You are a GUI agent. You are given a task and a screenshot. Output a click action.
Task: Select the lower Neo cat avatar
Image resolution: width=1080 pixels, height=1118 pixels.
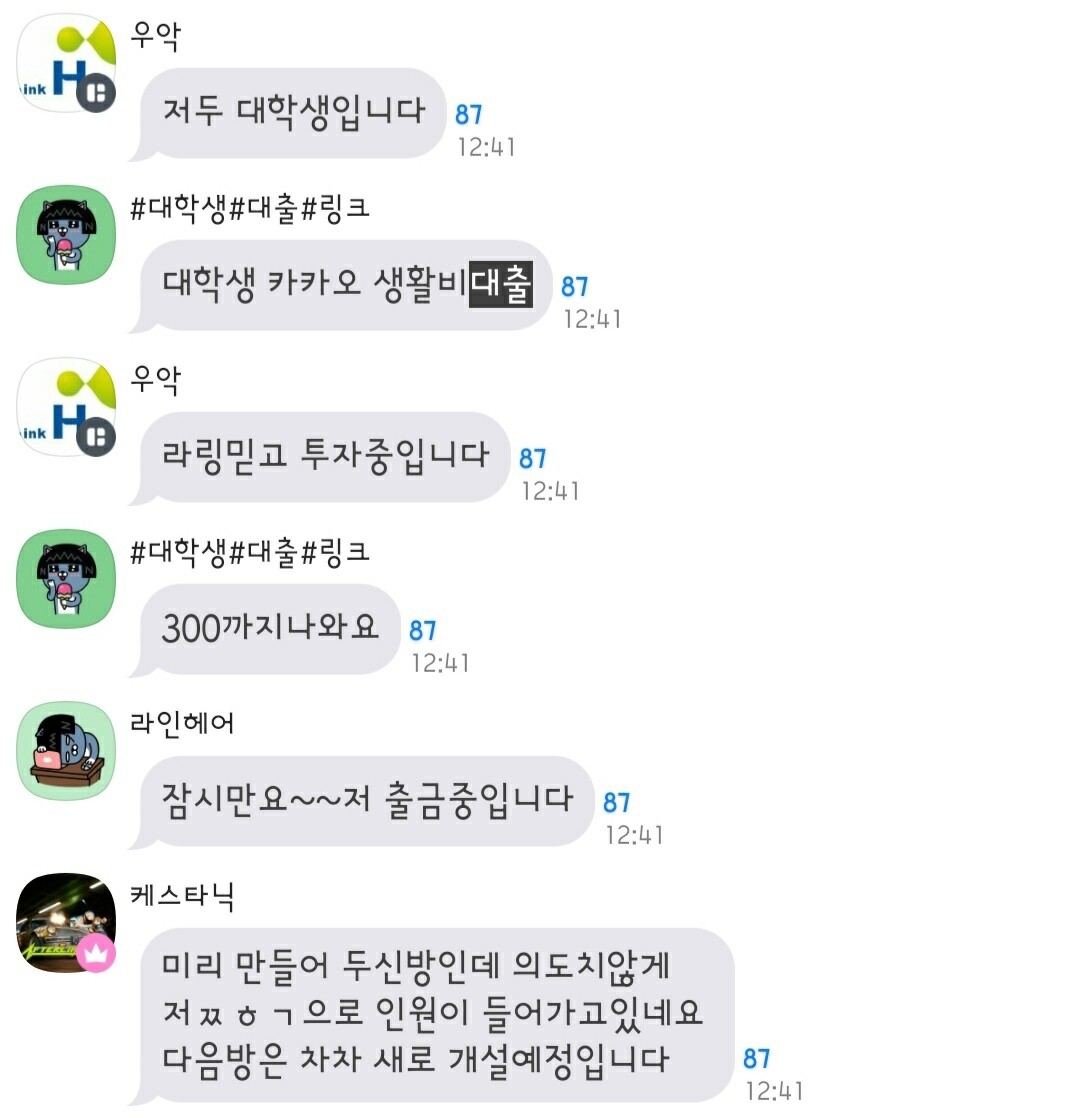(65, 578)
